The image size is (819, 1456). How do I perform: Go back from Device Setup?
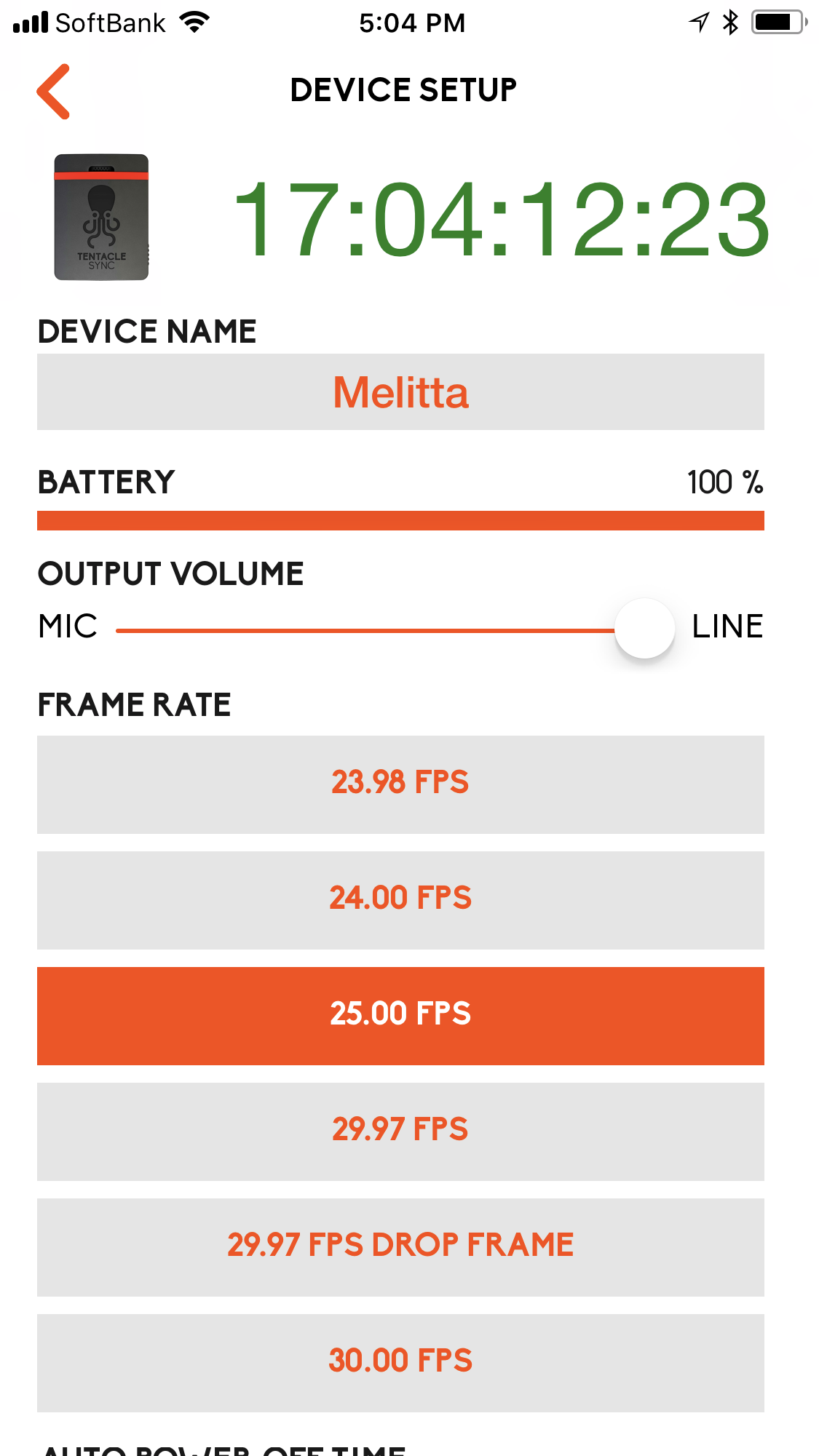click(54, 92)
